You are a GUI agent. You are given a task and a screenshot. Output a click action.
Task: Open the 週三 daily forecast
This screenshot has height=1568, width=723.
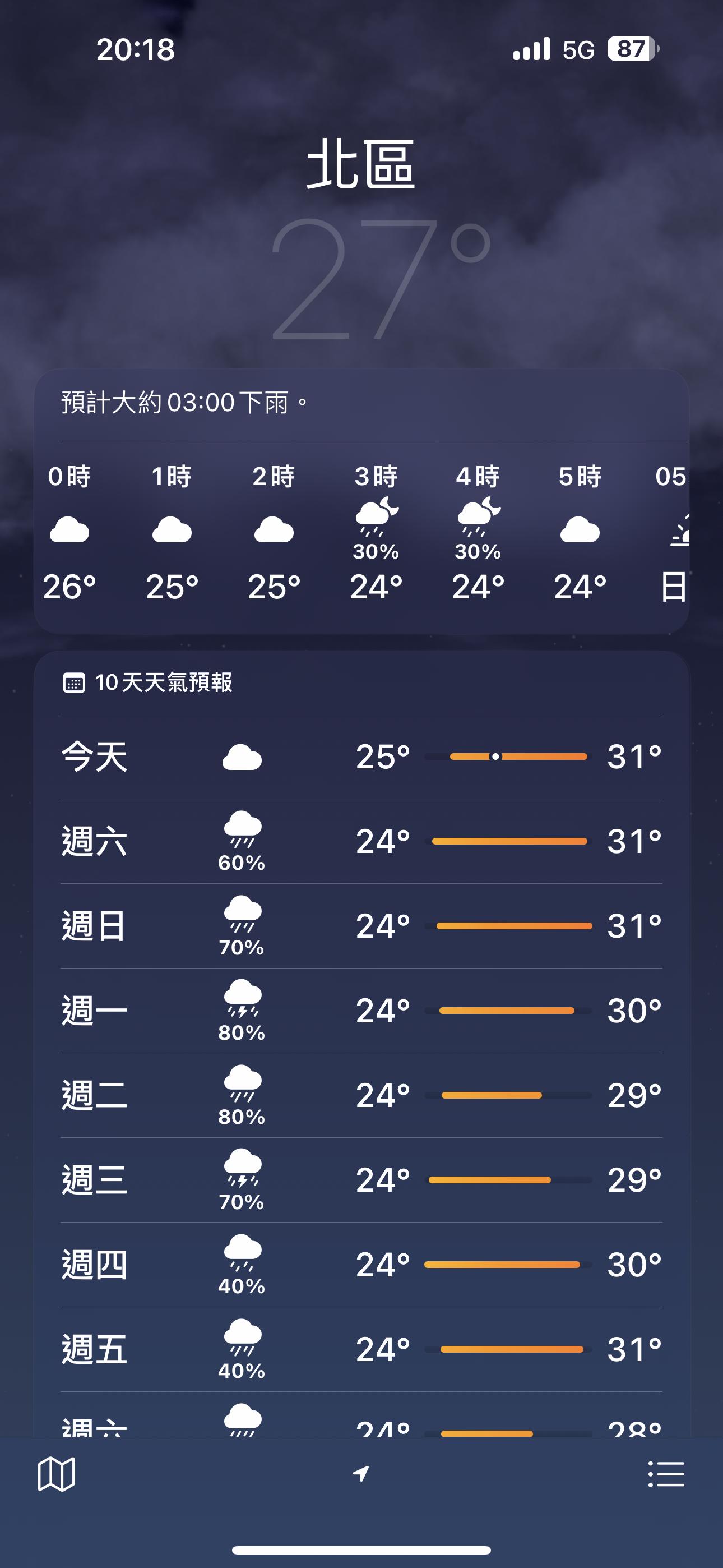coord(361,1180)
